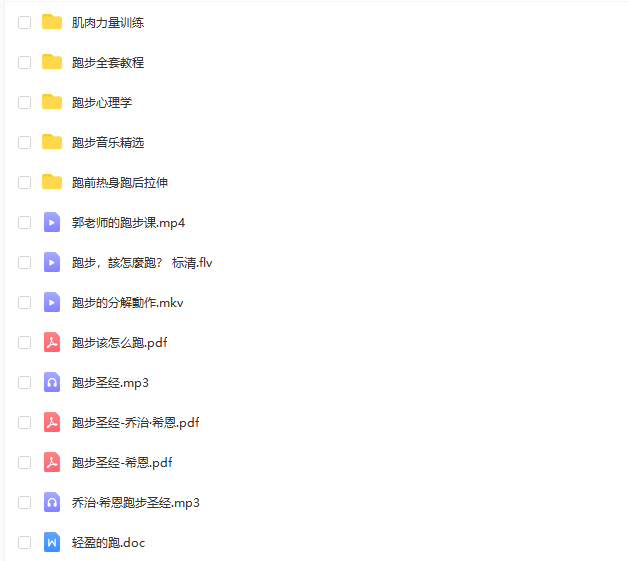The image size is (628, 561).
Task: Open the 跑步心理学 folder
Action: coord(102,102)
